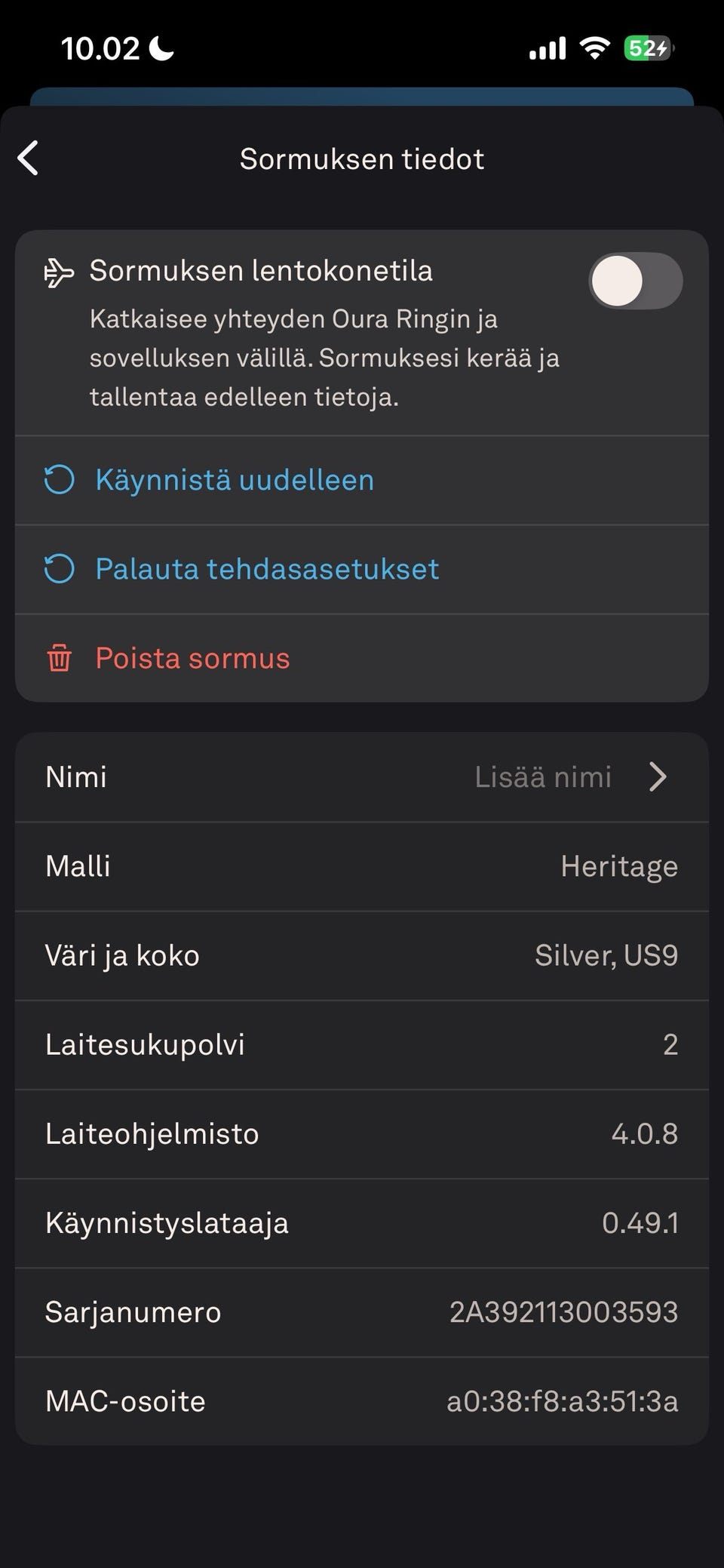
Task: Tap Palauta tehdasasetukset
Action: (x=265, y=569)
